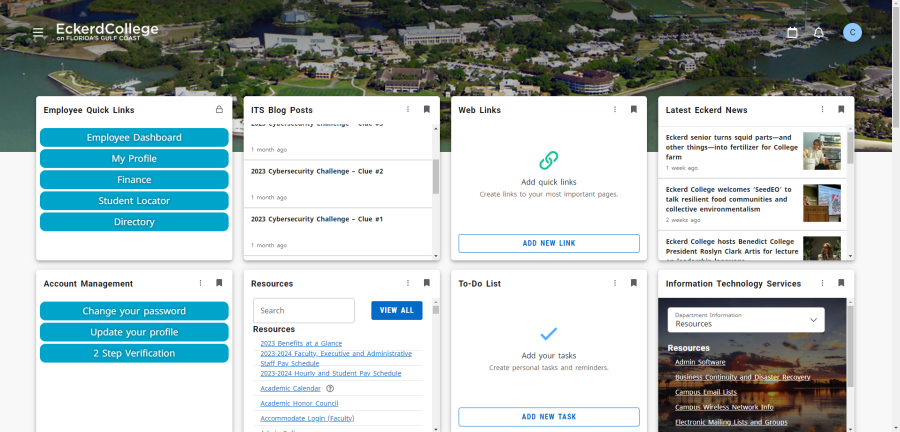The width and height of the screenshot is (900, 432).
Task: Tap Add New Task button
Action: pyautogui.click(x=548, y=417)
